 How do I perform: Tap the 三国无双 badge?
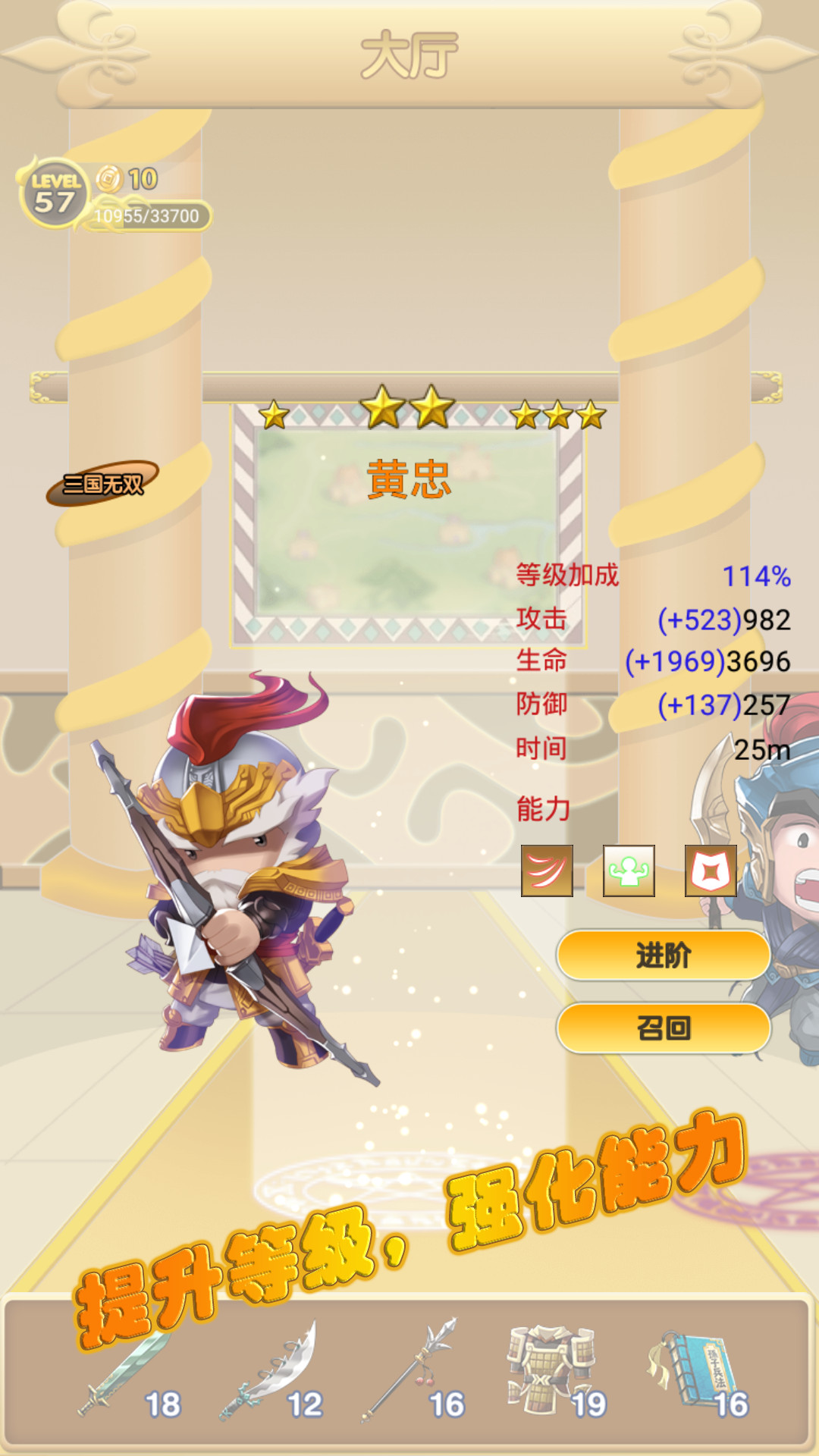(102, 483)
